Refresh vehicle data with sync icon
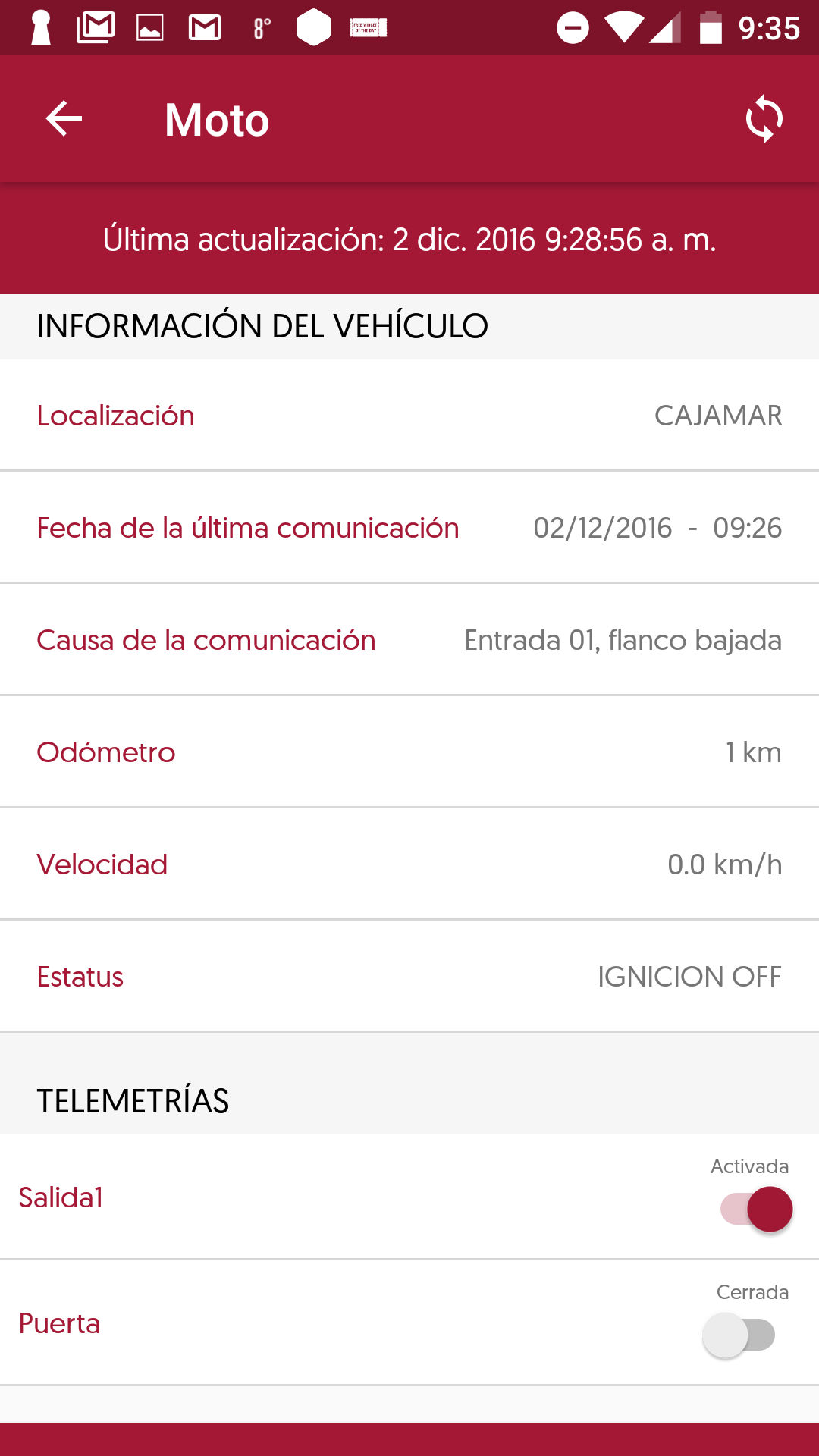 (x=764, y=119)
